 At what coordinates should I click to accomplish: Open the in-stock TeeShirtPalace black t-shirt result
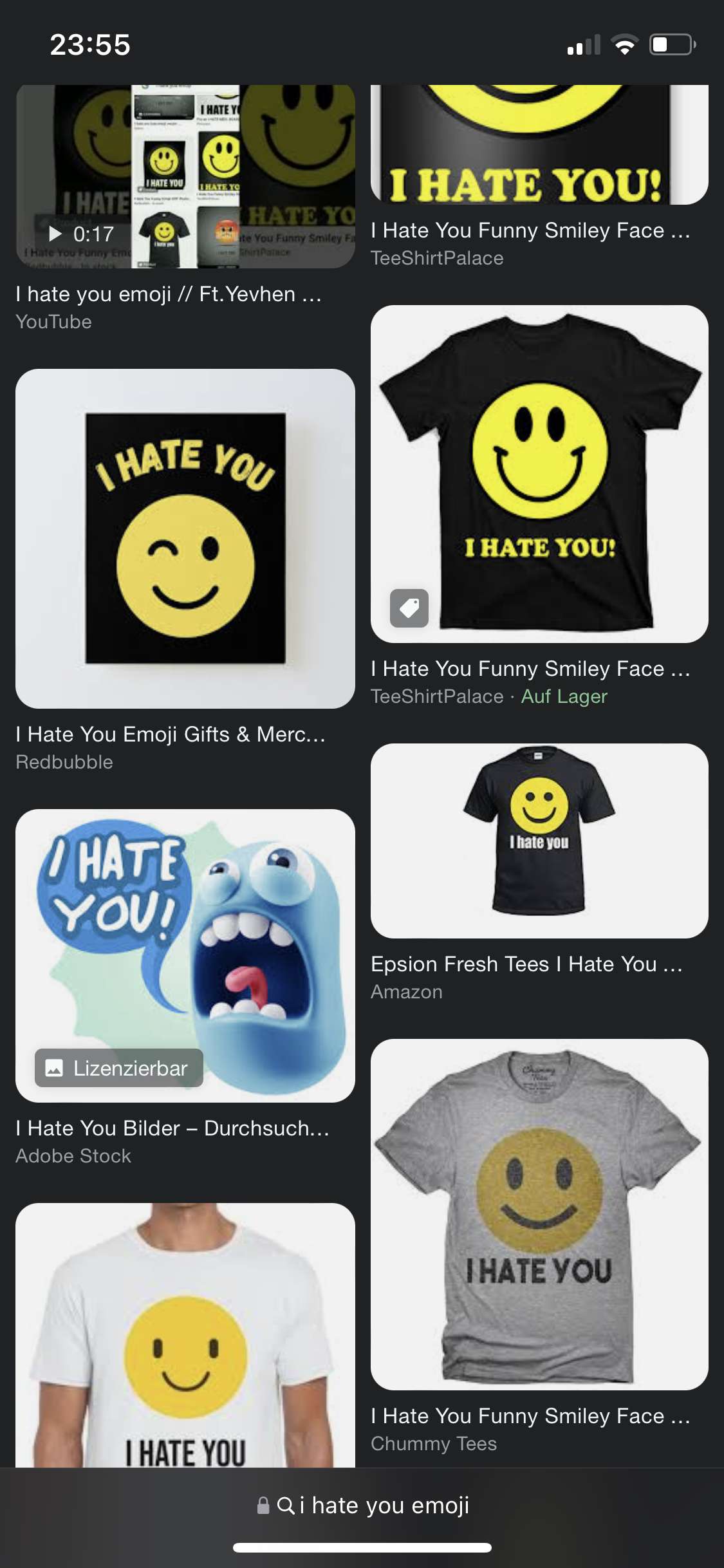coord(539,474)
